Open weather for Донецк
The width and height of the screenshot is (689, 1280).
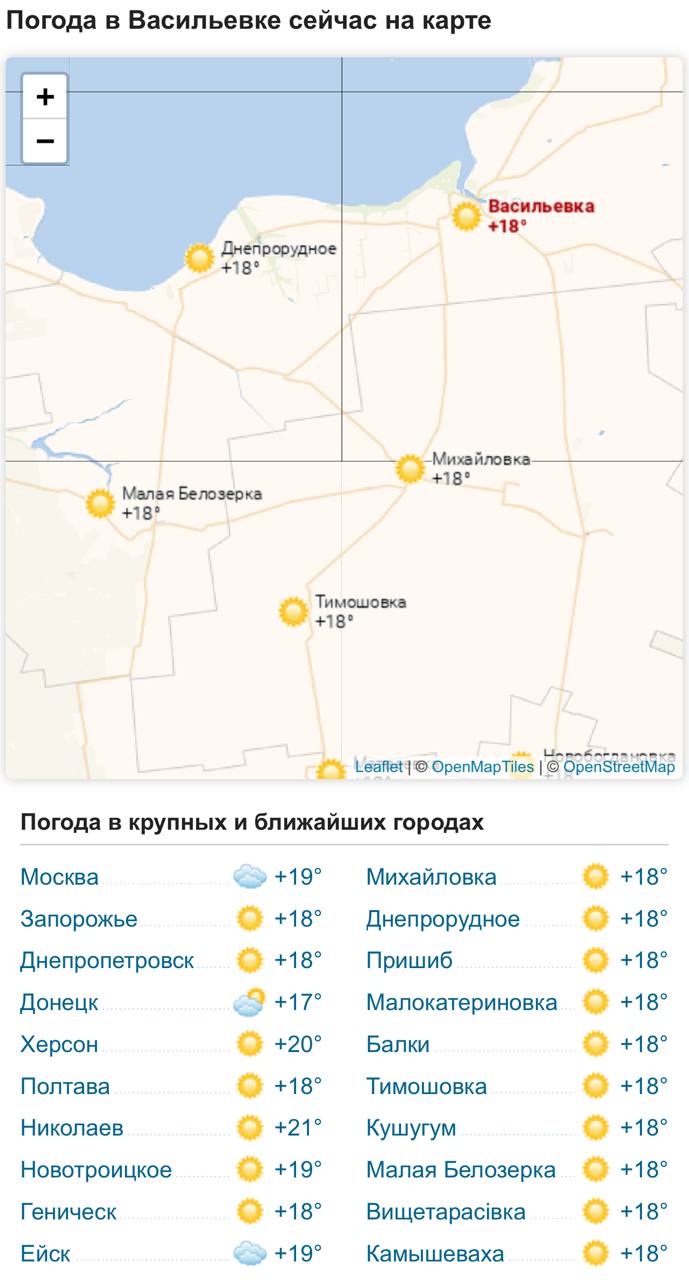(59, 1003)
